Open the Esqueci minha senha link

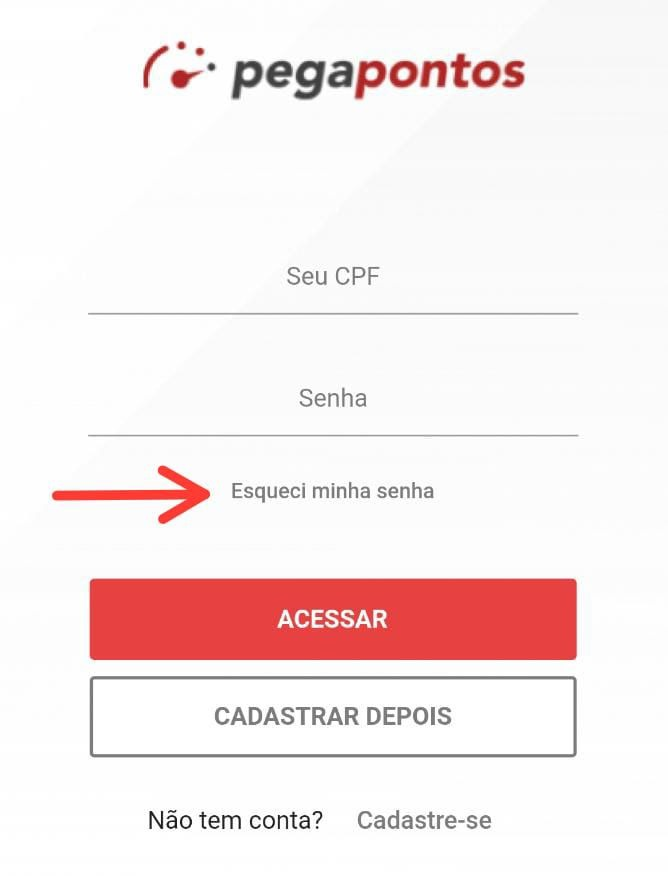(332, 491)
